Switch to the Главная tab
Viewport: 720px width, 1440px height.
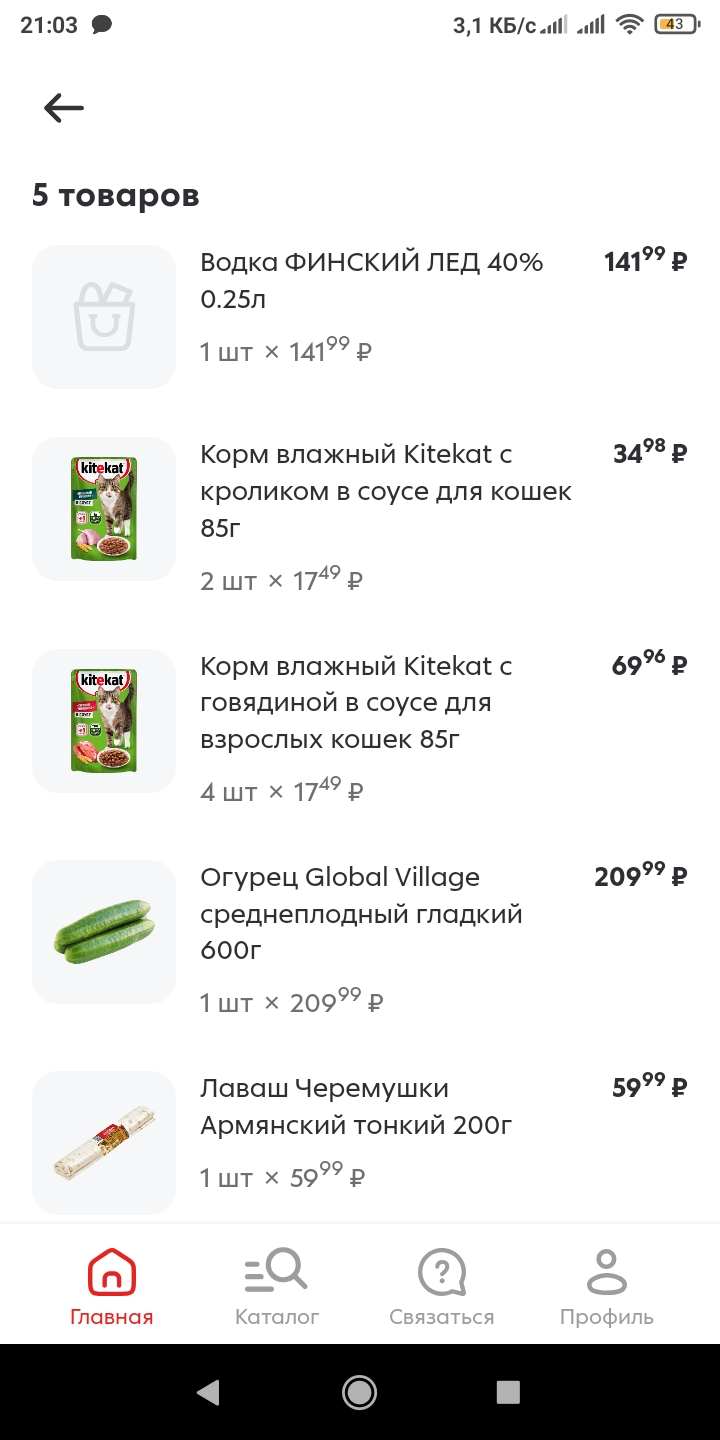pos(112,1287)
